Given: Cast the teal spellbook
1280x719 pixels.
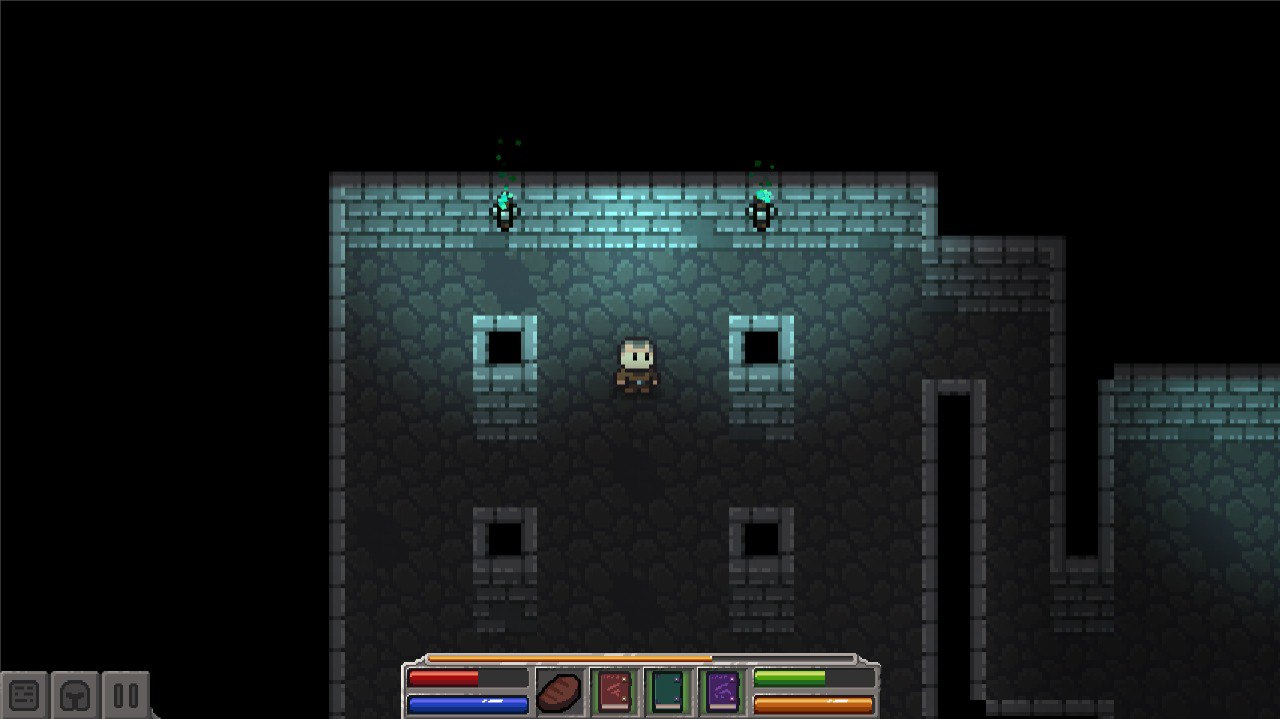Looking at the screenshot, I should pos(668,691).
